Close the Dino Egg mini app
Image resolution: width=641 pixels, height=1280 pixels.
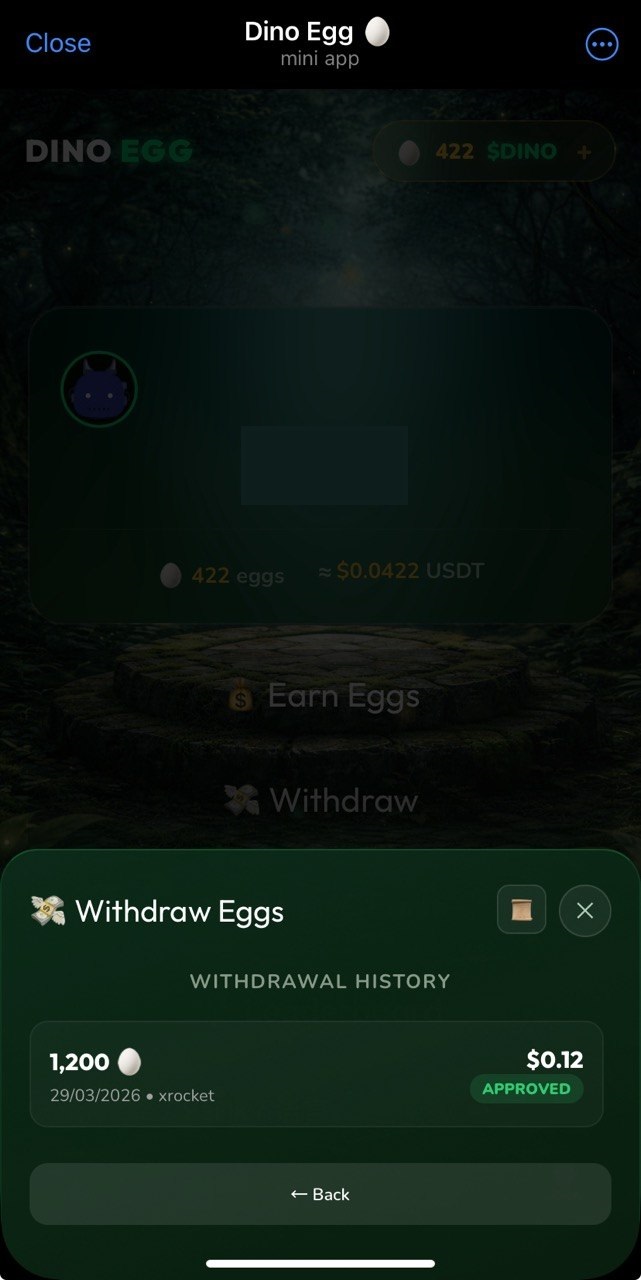point(58,43)
